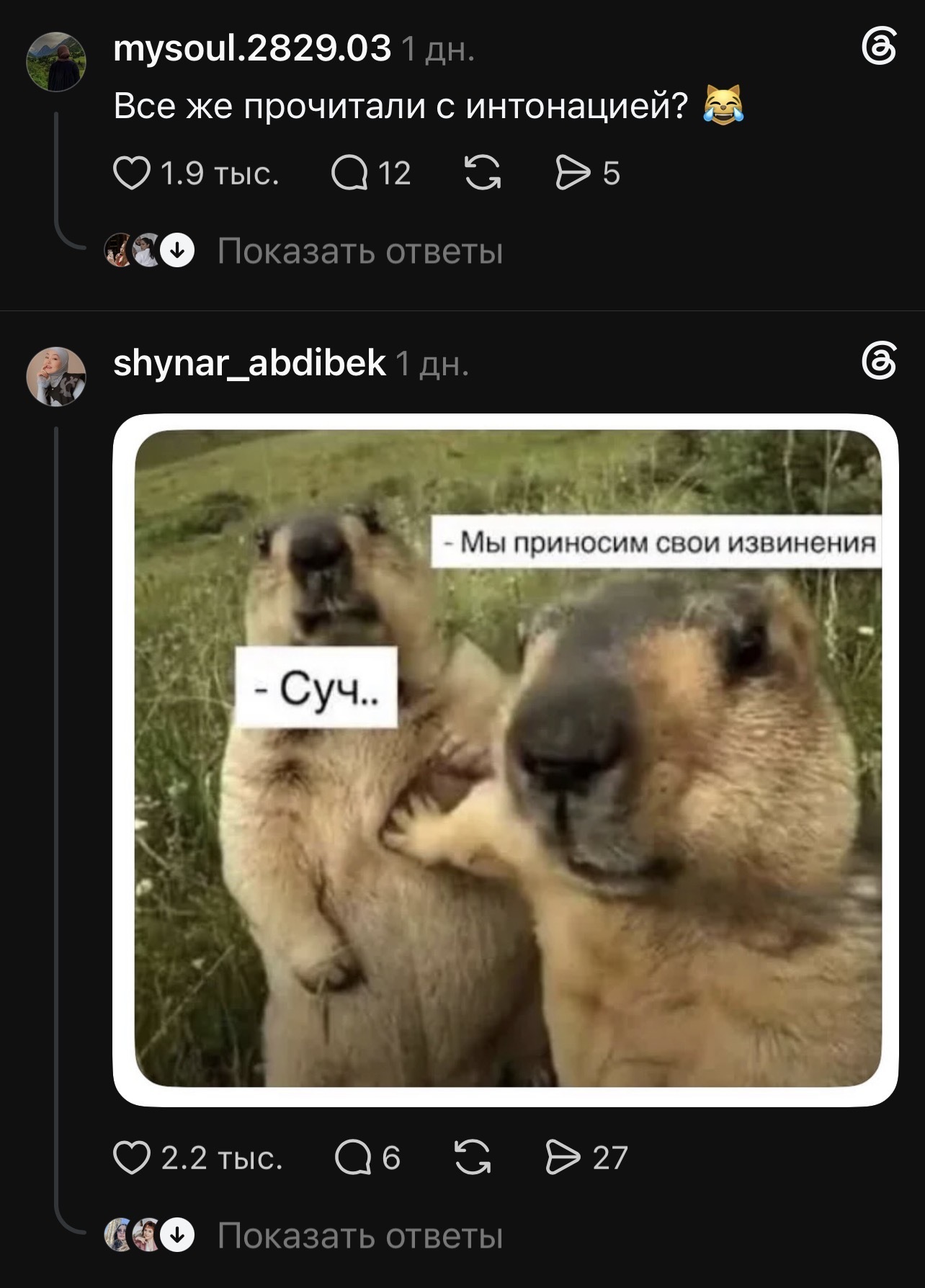Viewport: 925px width, 1288px height.
Task: Open the marmot meme image
Action: click(506, 759)
